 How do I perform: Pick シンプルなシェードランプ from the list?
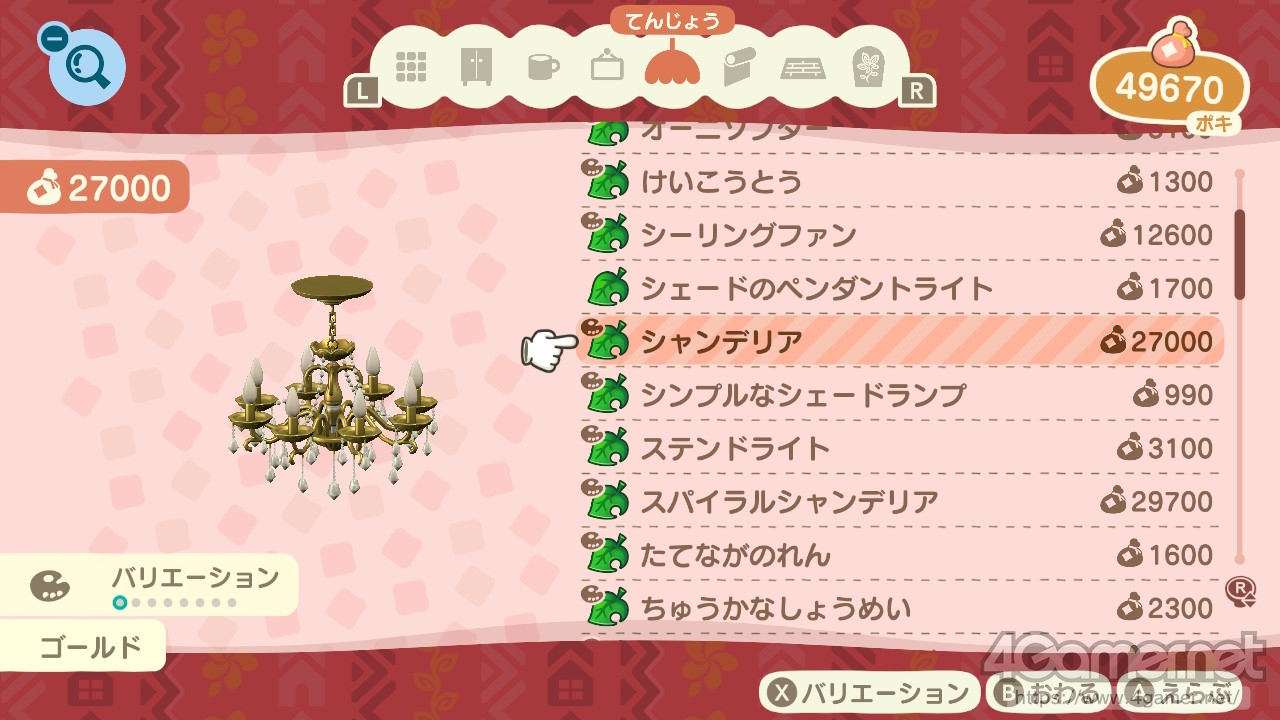point(899,395)
